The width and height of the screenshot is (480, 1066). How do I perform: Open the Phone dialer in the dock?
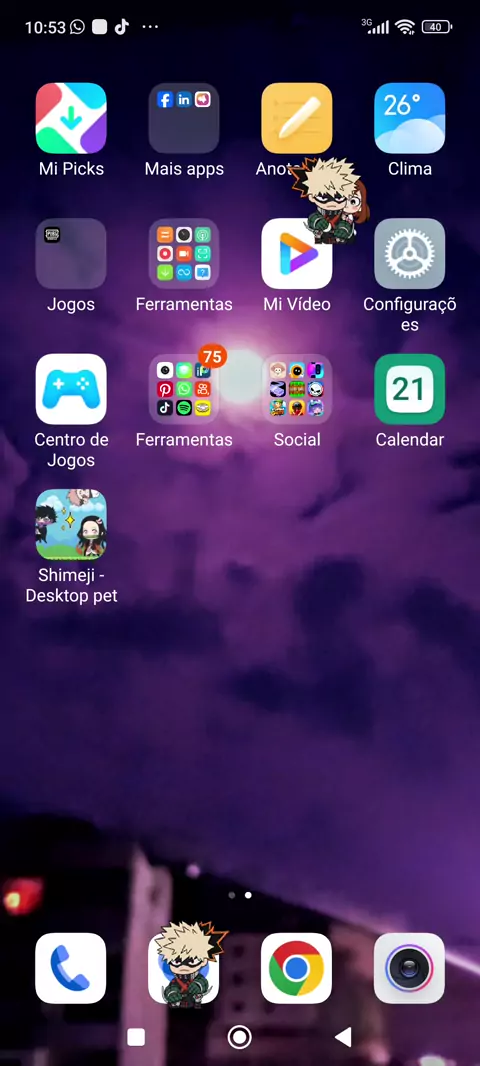pos(71,968)
